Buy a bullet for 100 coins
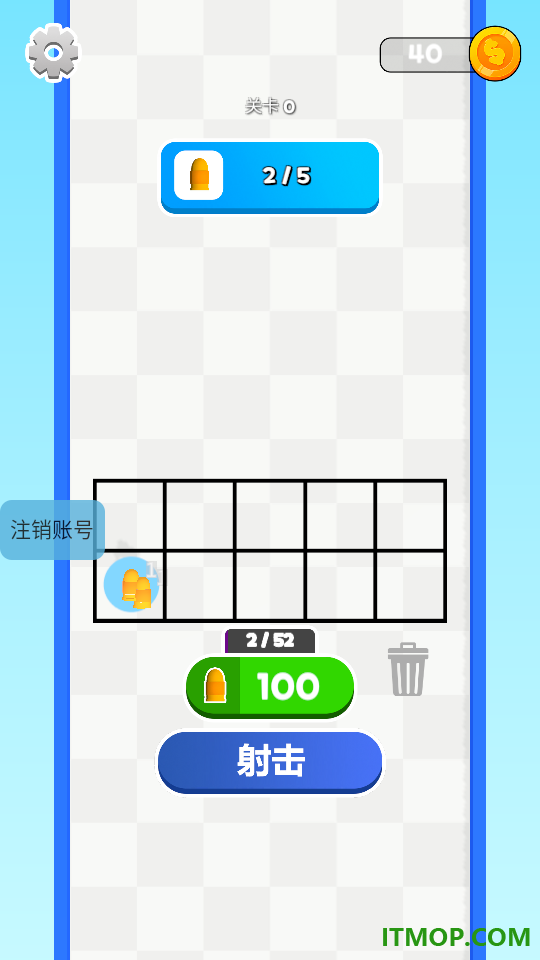This screenshot has width=540, height=960. tap(270, 687)
